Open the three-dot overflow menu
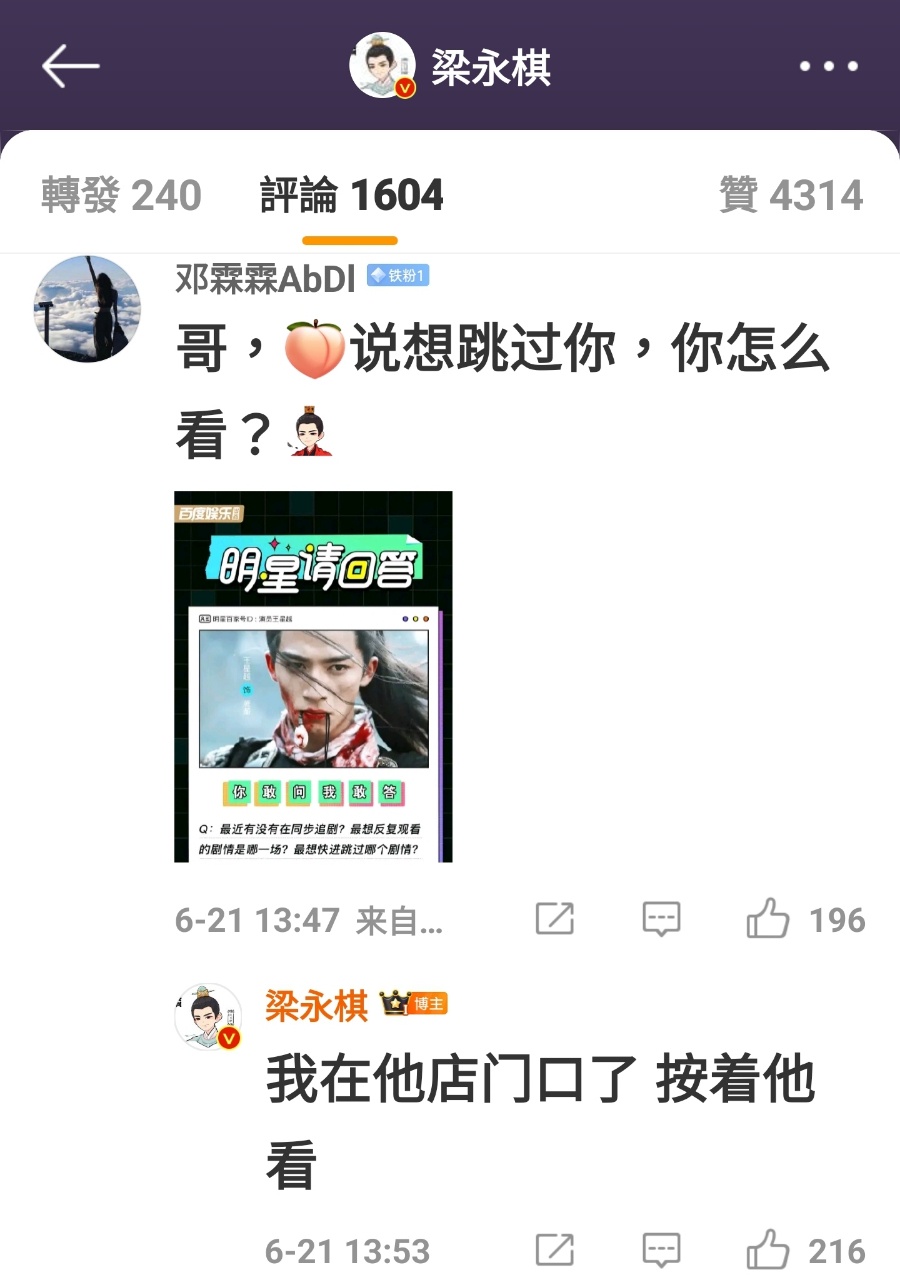This screenshot has height=1280, width=900. click(828, 67)
